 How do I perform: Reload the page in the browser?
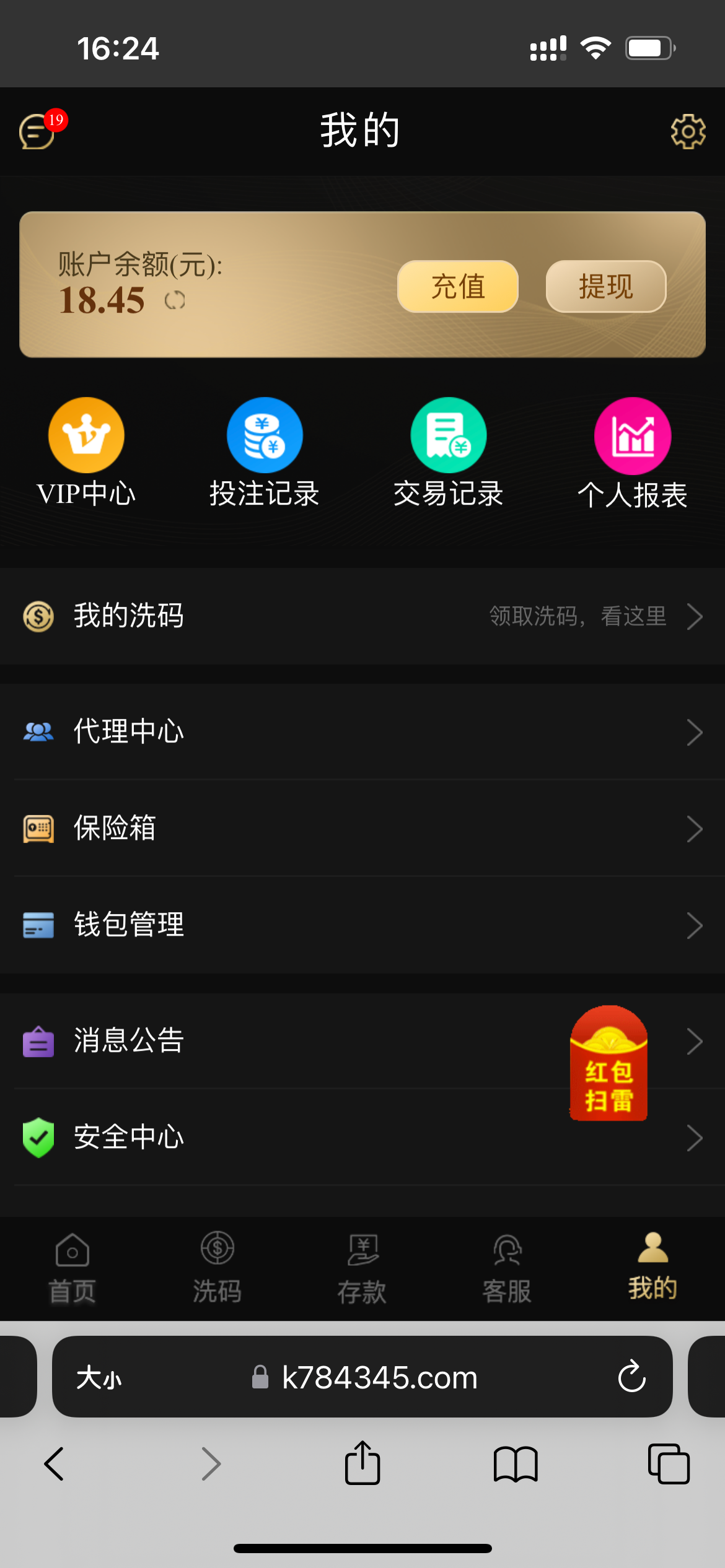[x=631, y=1377]
